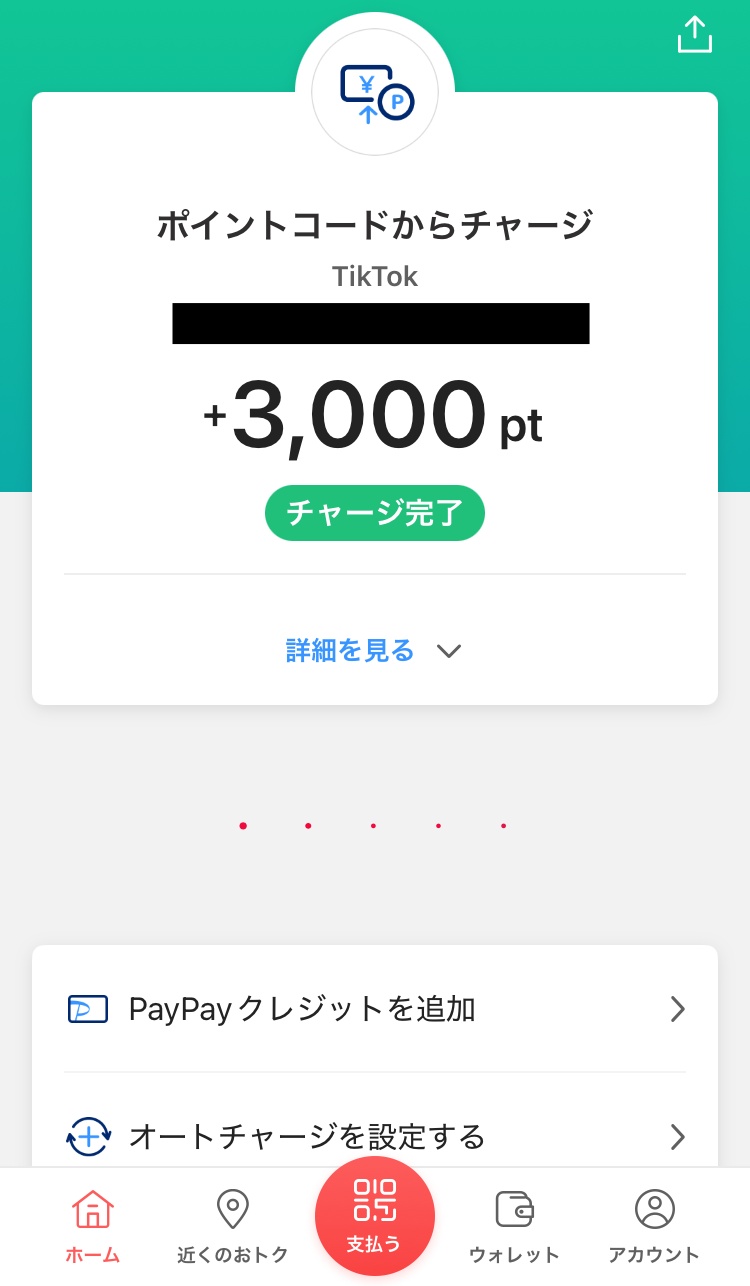Tap the PayPay credit card icon
Viewport: 750px width, 1286px height.
pyautogui.click(x=88, y=1009)
